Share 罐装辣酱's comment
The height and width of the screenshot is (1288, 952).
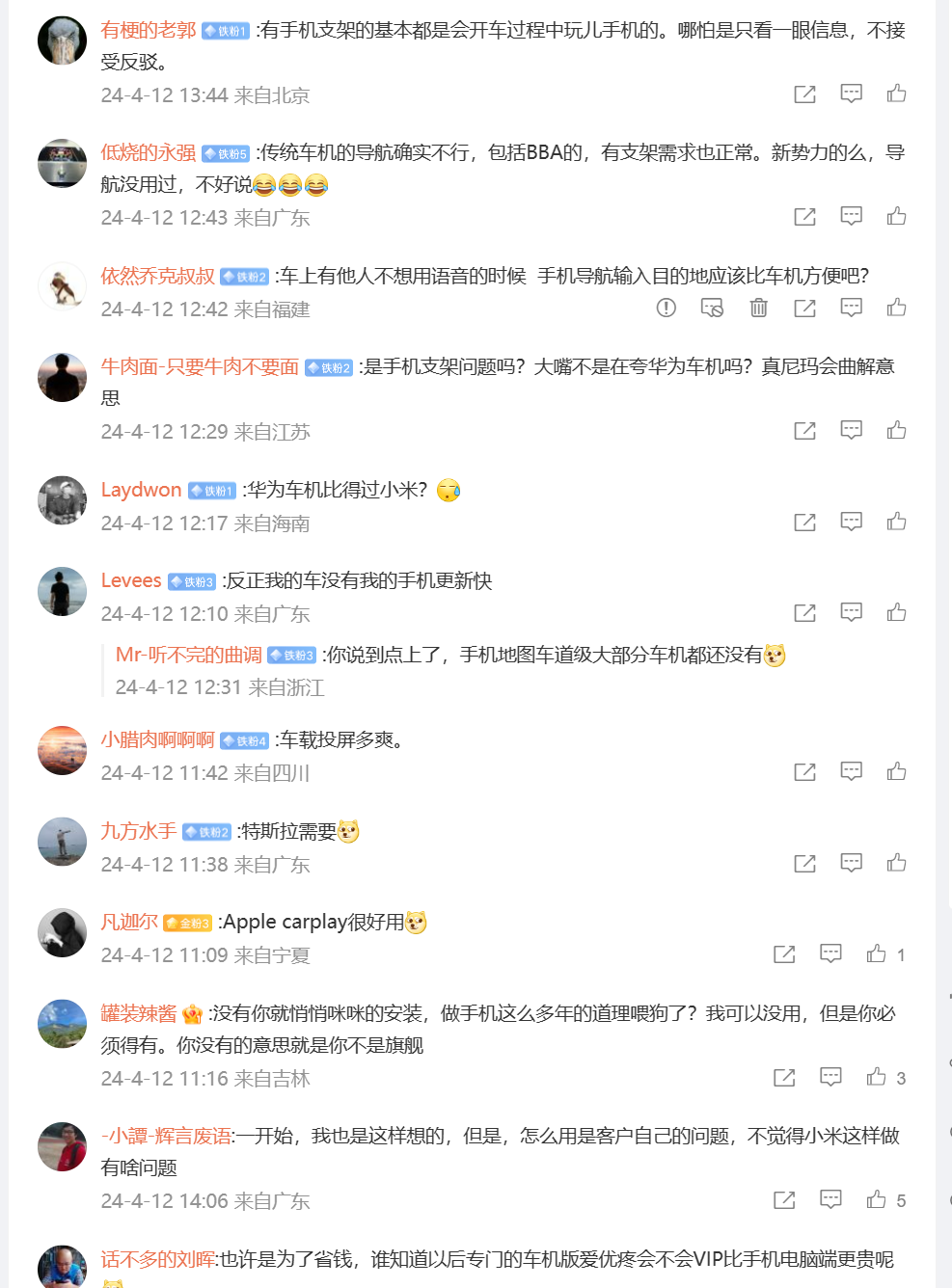click(784, 1078)
